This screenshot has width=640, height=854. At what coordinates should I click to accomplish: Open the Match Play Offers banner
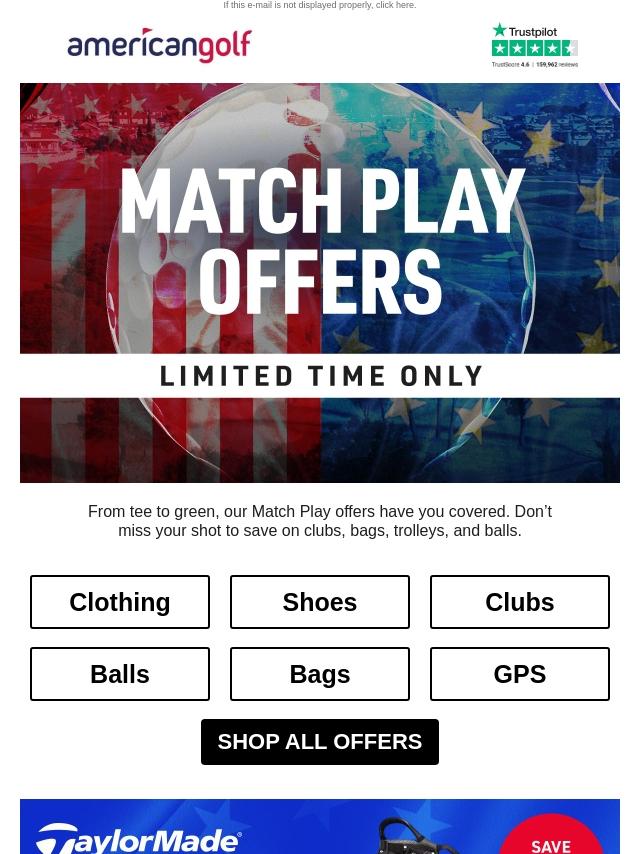tap(320, 282)
